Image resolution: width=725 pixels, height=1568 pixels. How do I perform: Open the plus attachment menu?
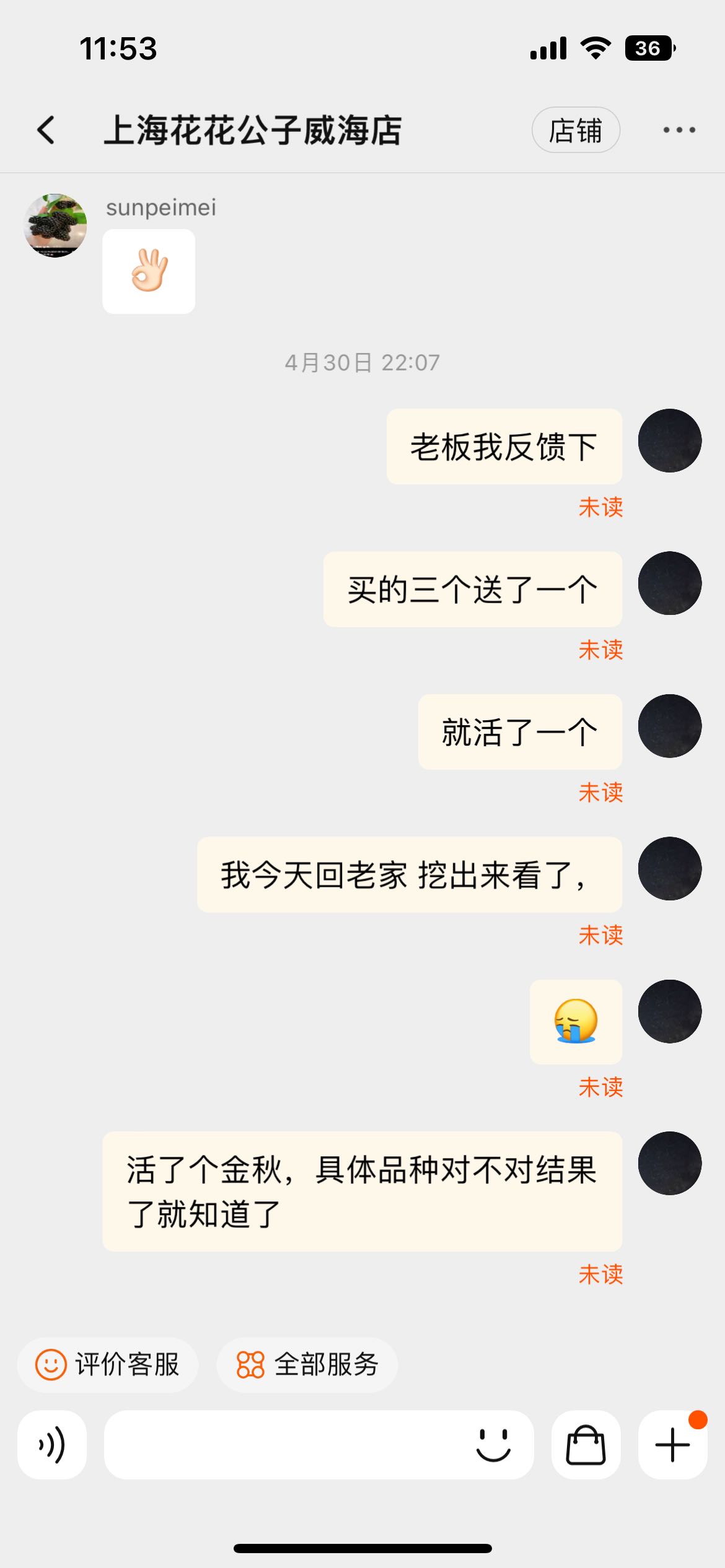click(x=672, y=1445)
